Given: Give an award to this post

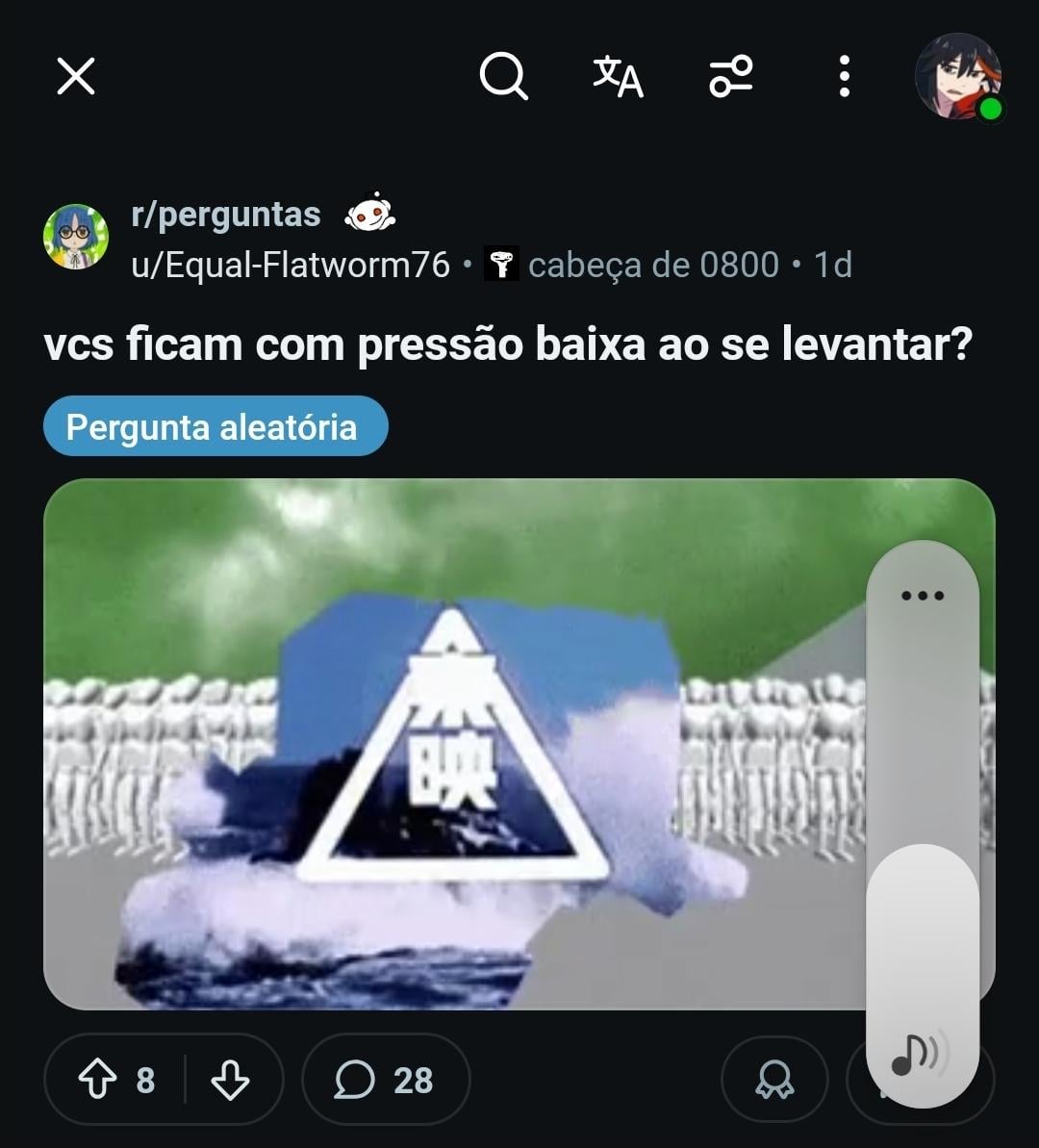Looking at the screenshot, I should coord(774,1080).
